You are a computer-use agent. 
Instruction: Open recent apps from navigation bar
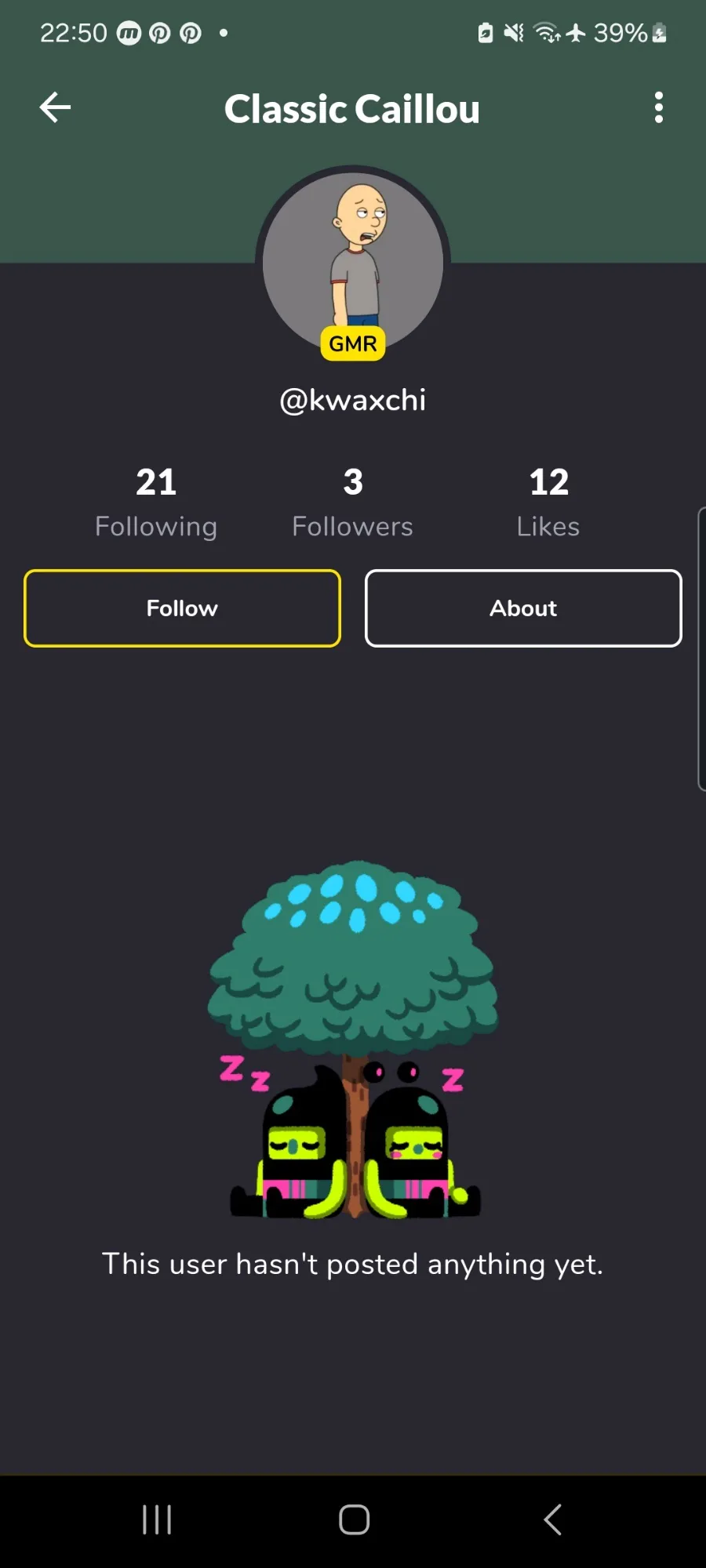[157, 1519]
